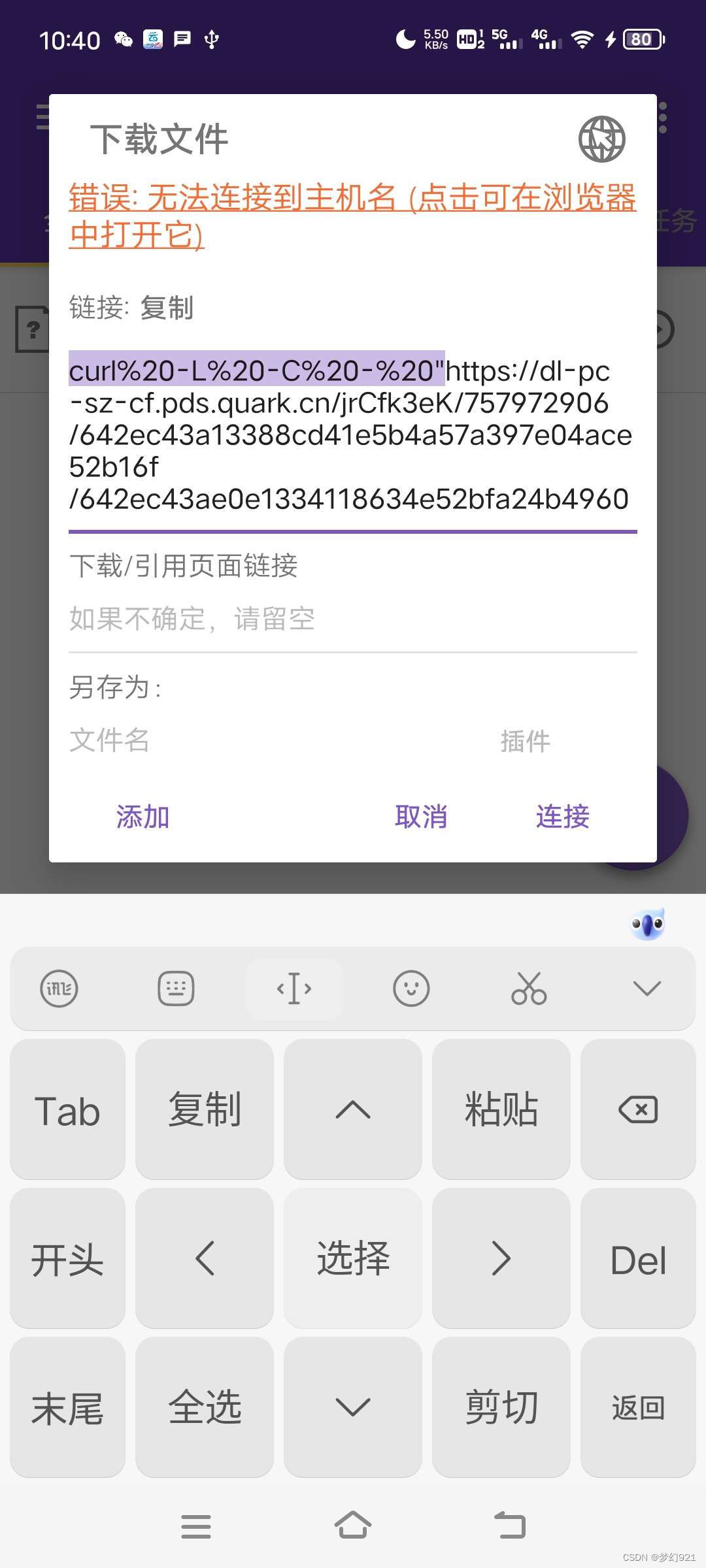Tap the keyboard 全选 select-all key
The image size is (706, 1568).
tap(205, 1407)
